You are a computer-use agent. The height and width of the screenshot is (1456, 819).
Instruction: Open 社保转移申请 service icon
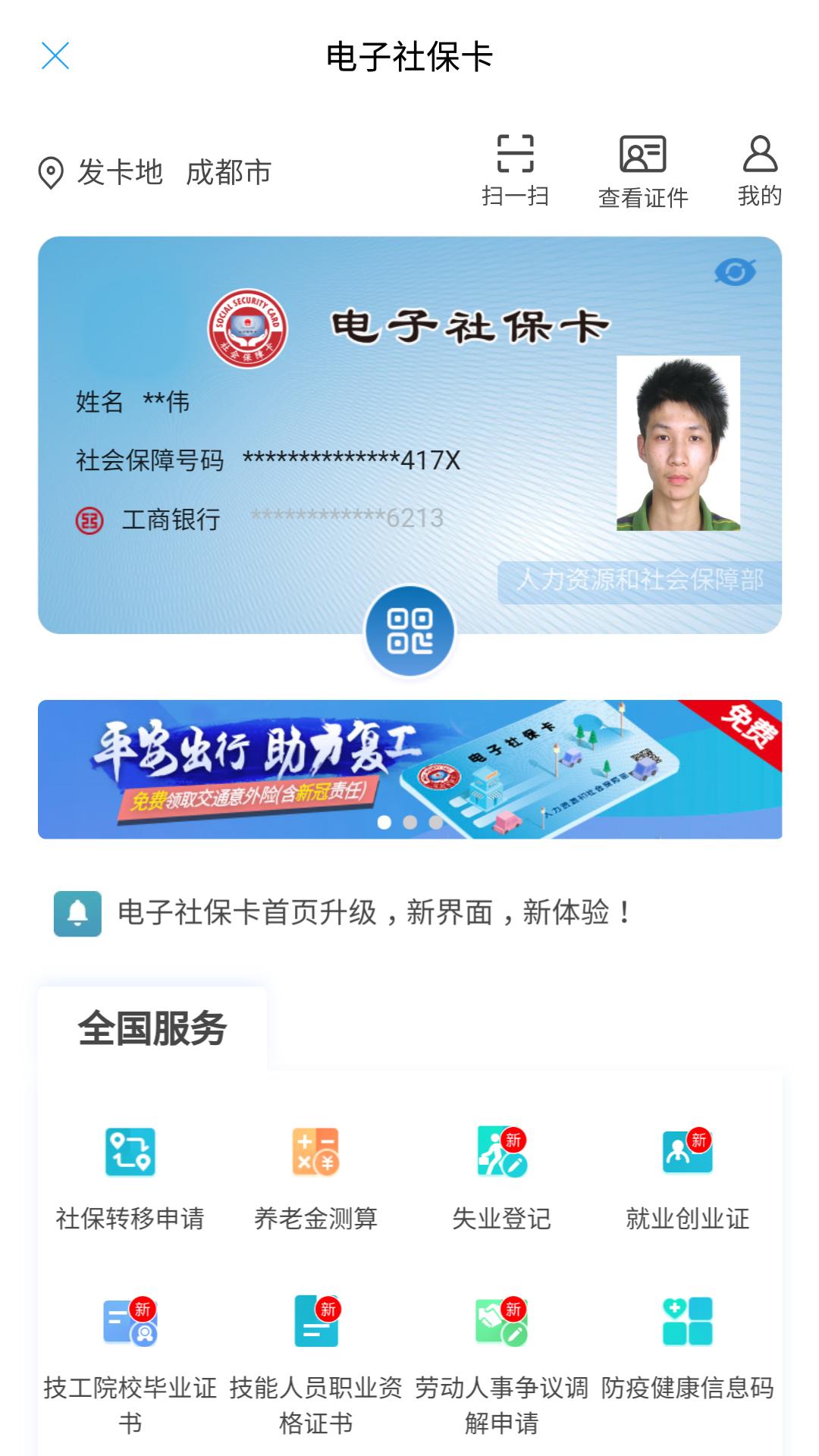click(127, 1153)
